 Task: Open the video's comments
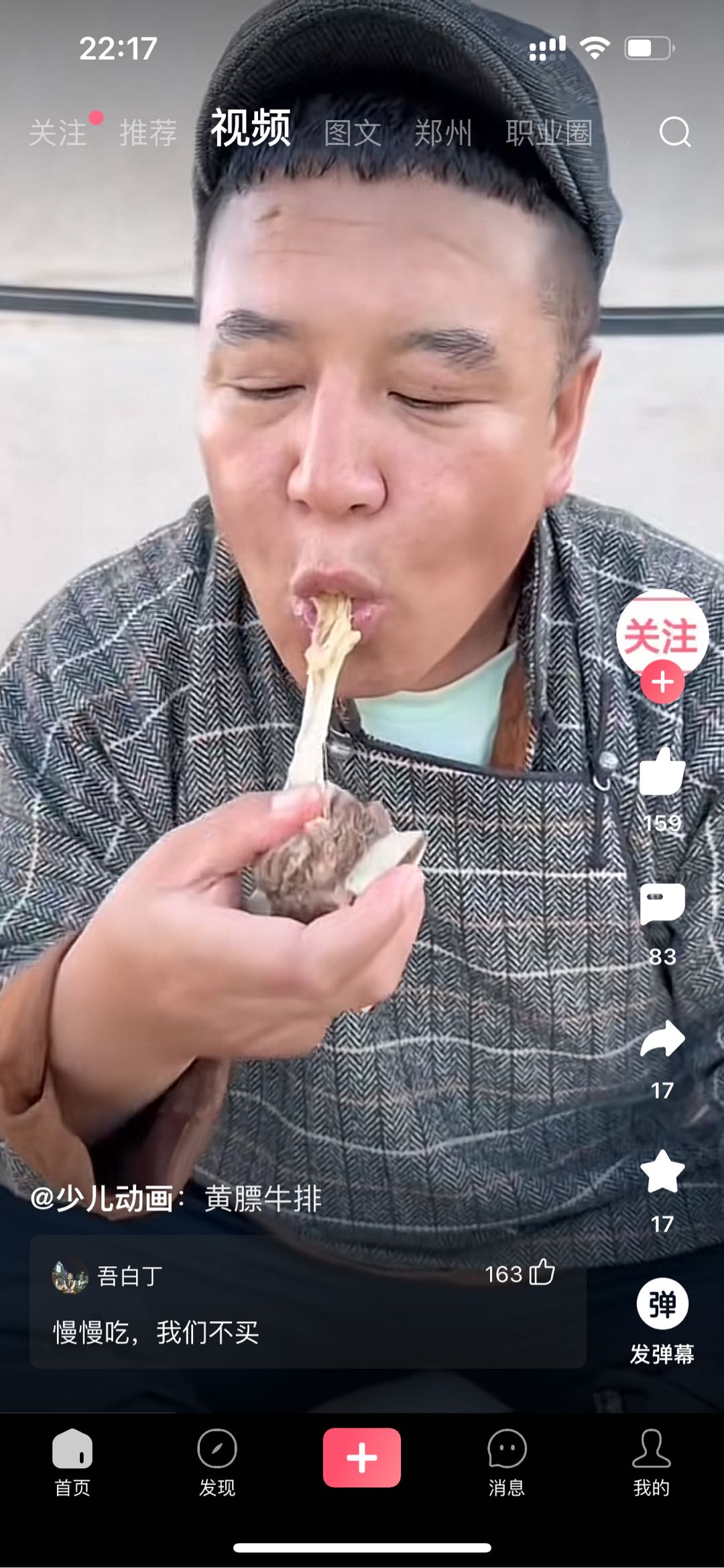point(662,905)
